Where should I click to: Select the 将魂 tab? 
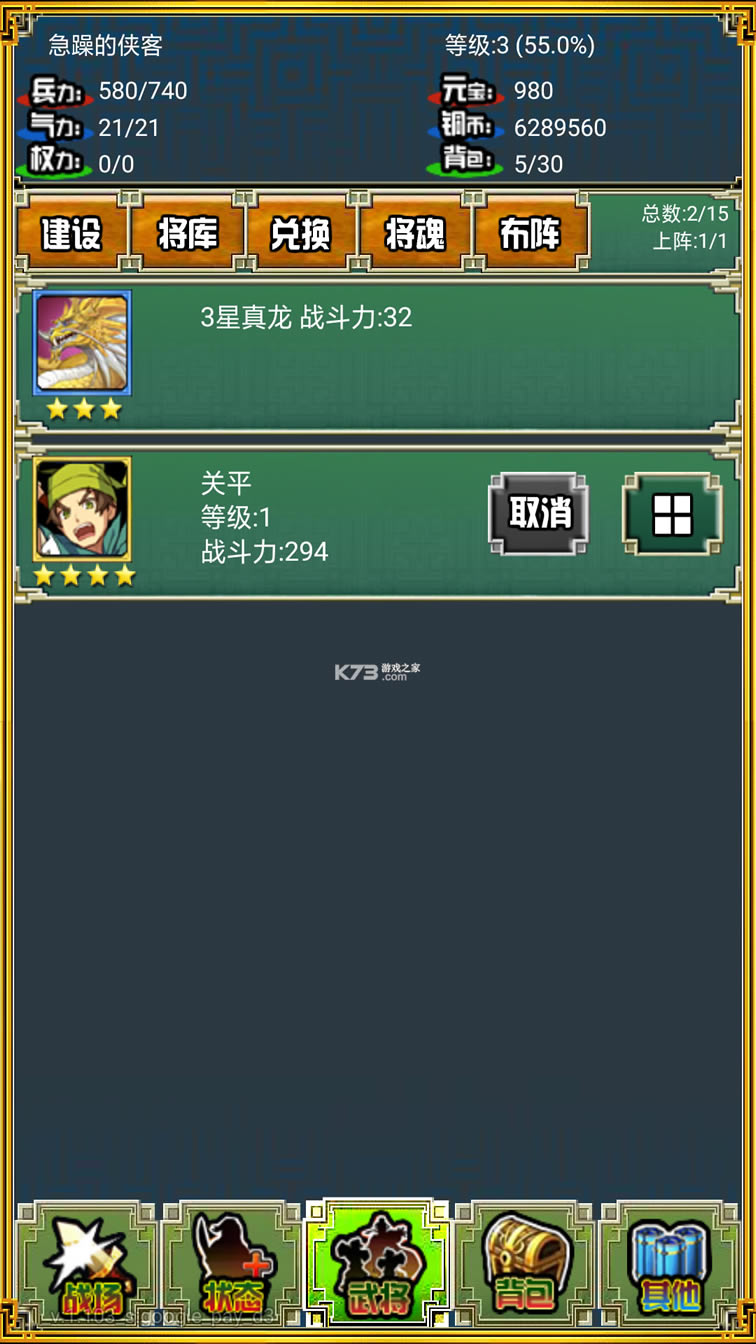(416, 234)
